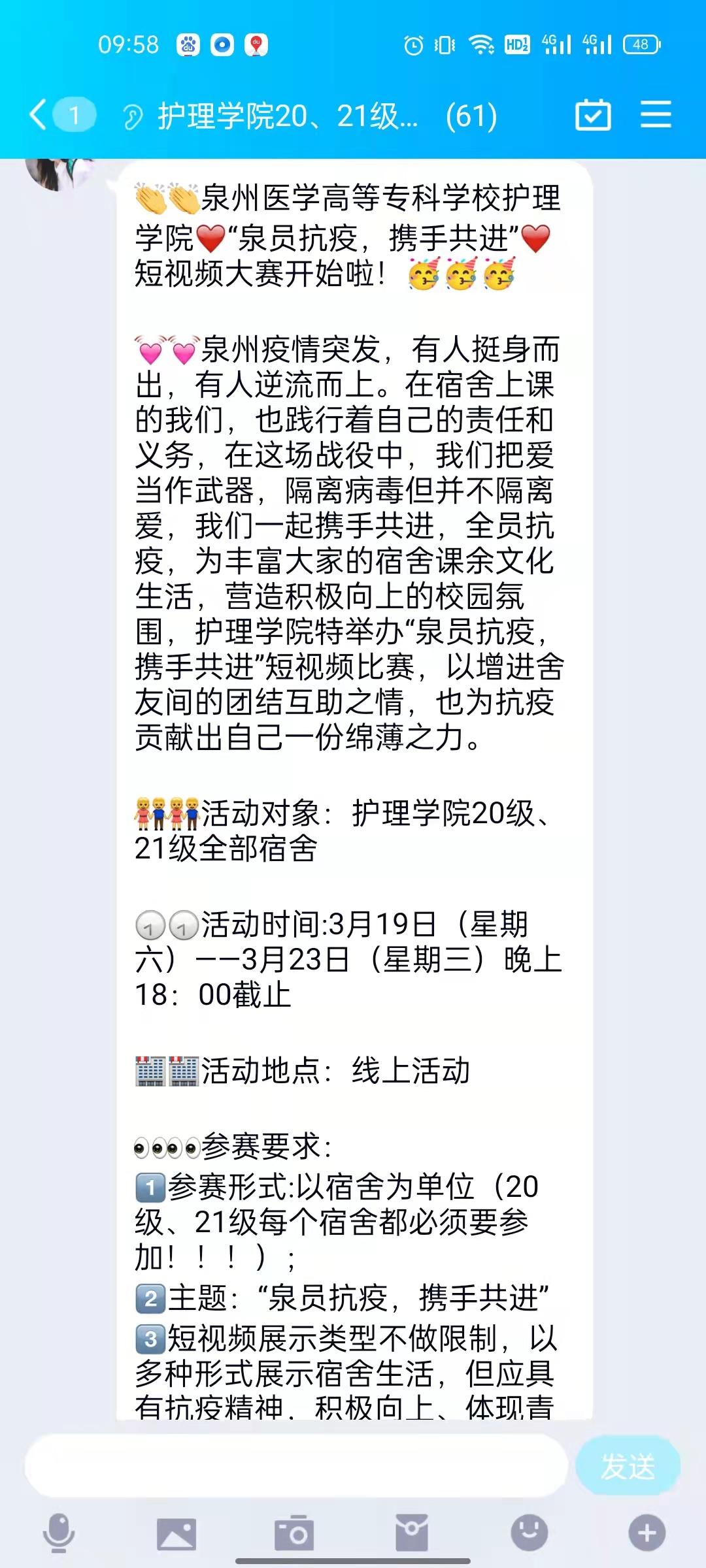Open the emoji sticker panel

pyautogui.click(x=529, y=1532)
